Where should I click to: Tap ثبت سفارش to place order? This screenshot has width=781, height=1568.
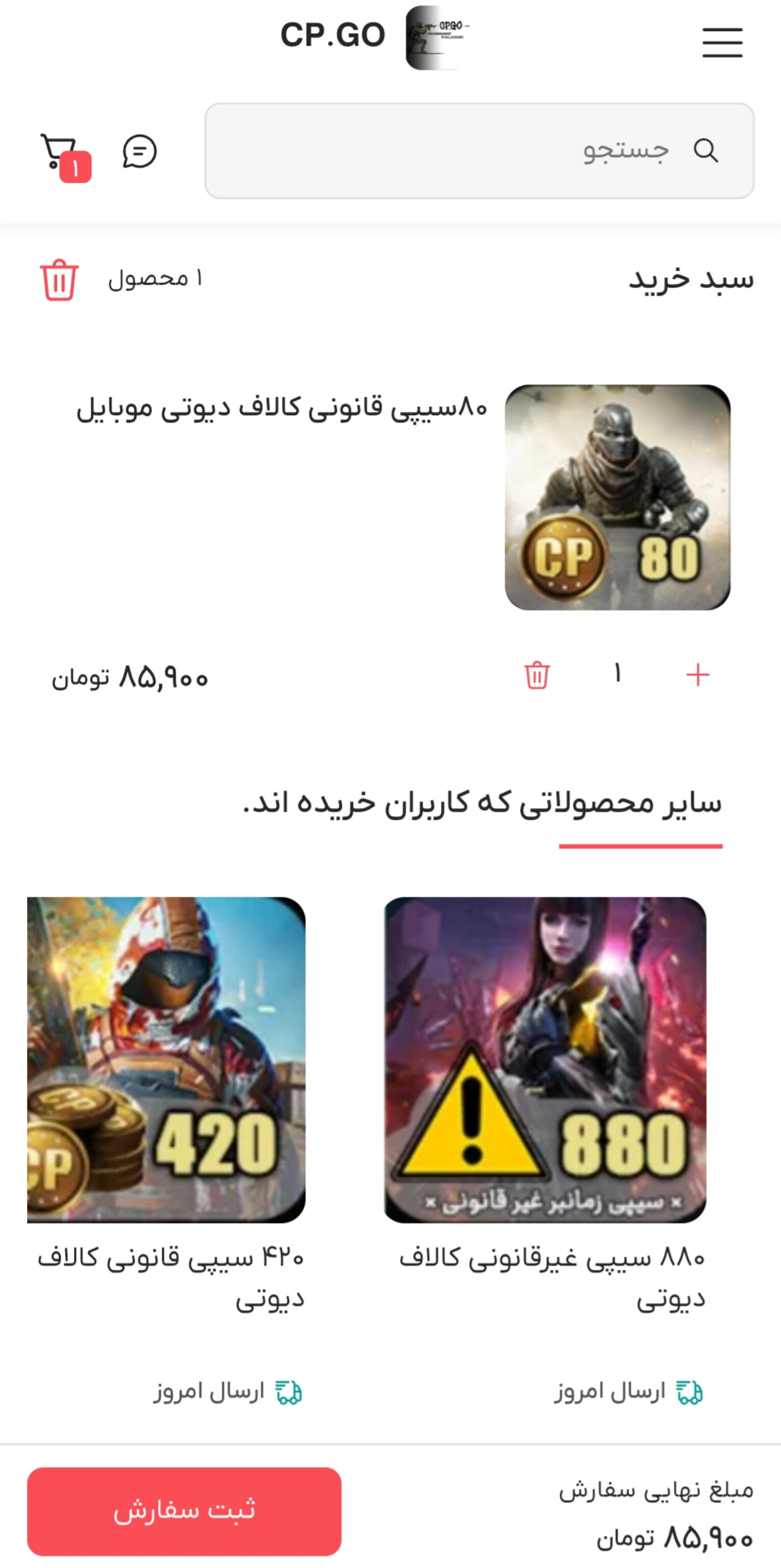tap(184, 1511)
